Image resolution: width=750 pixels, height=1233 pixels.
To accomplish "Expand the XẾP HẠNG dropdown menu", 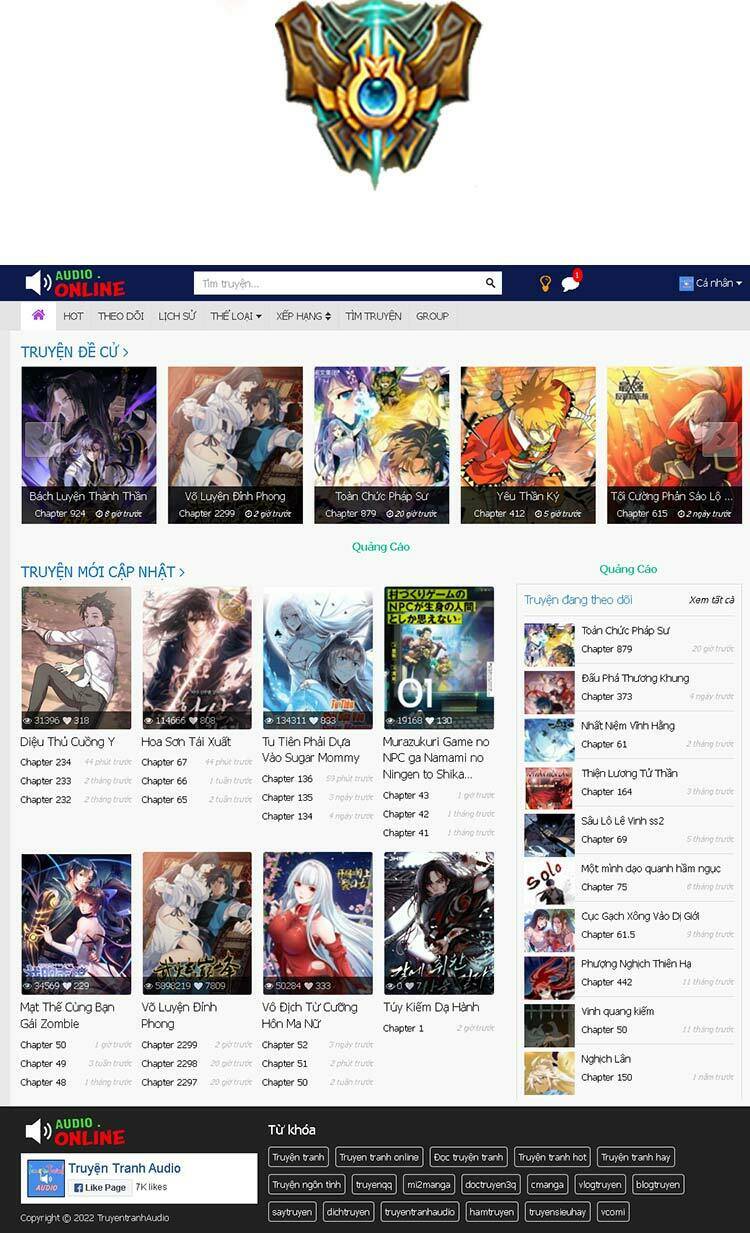I will (x=303, y=316).
